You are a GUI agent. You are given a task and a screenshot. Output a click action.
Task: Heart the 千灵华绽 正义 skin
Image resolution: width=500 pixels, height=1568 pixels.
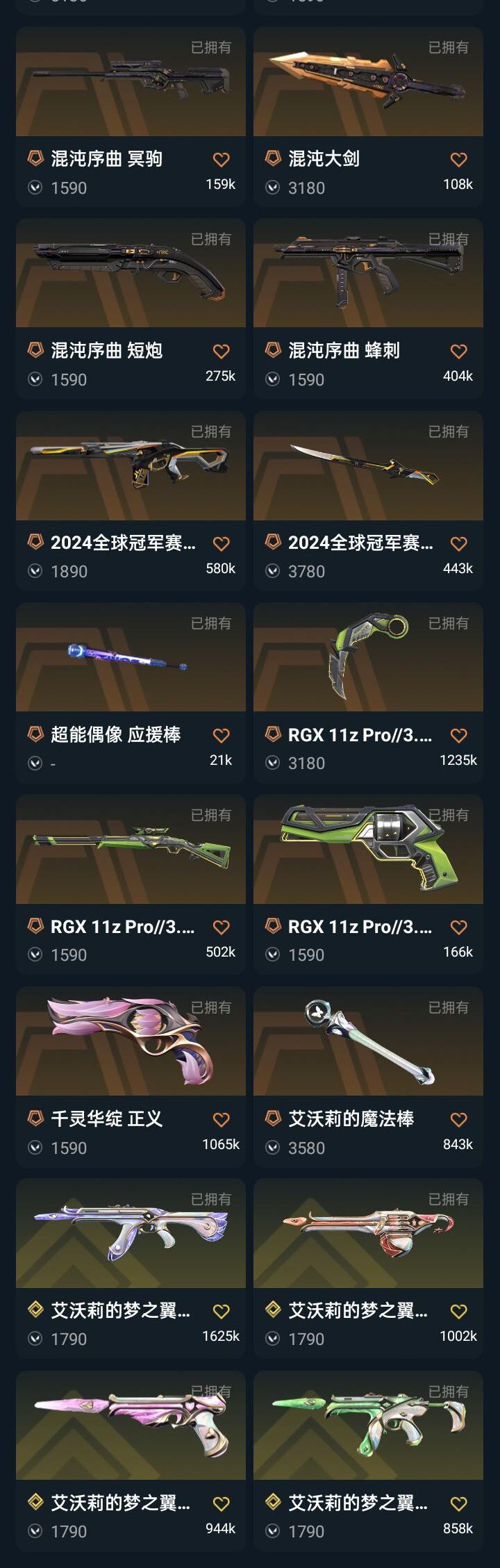pos(221,1120)
